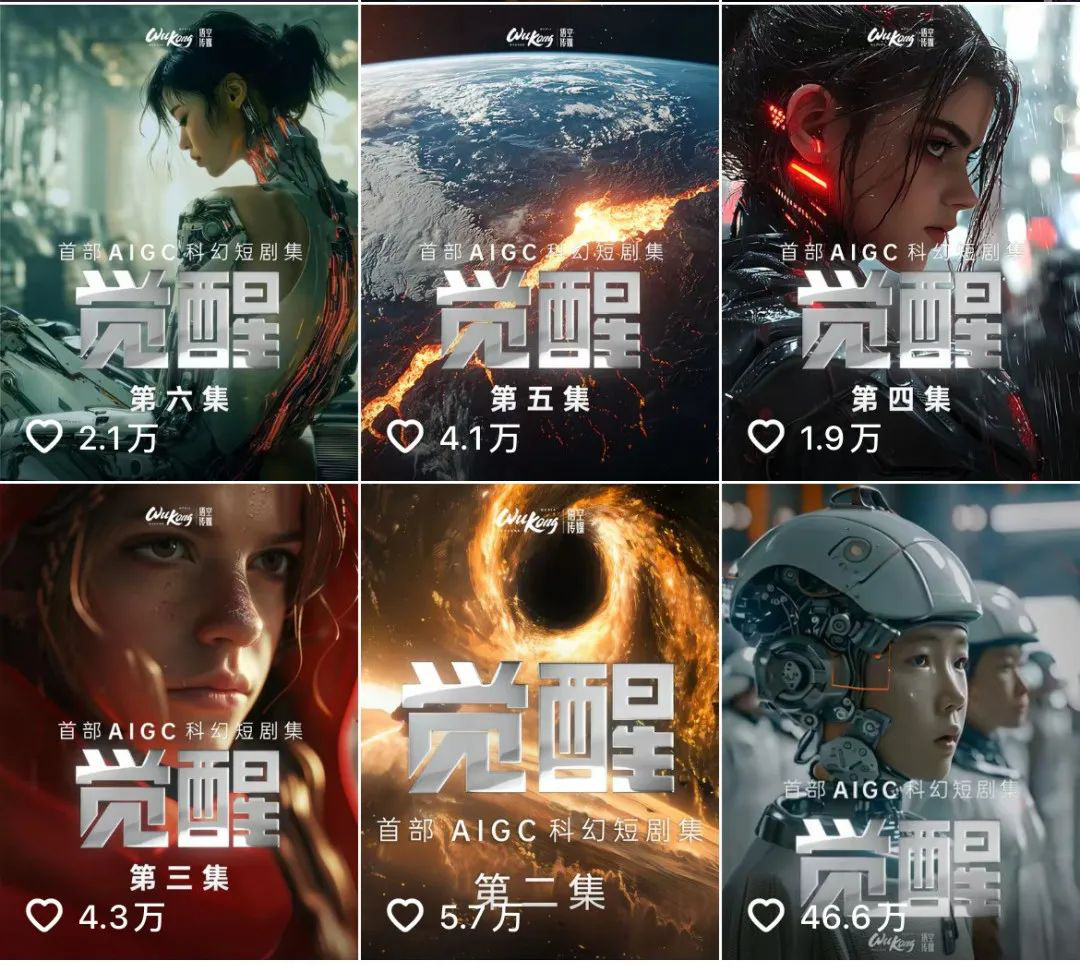Open the video with 46.6万 likes

[x=900, y=720]
